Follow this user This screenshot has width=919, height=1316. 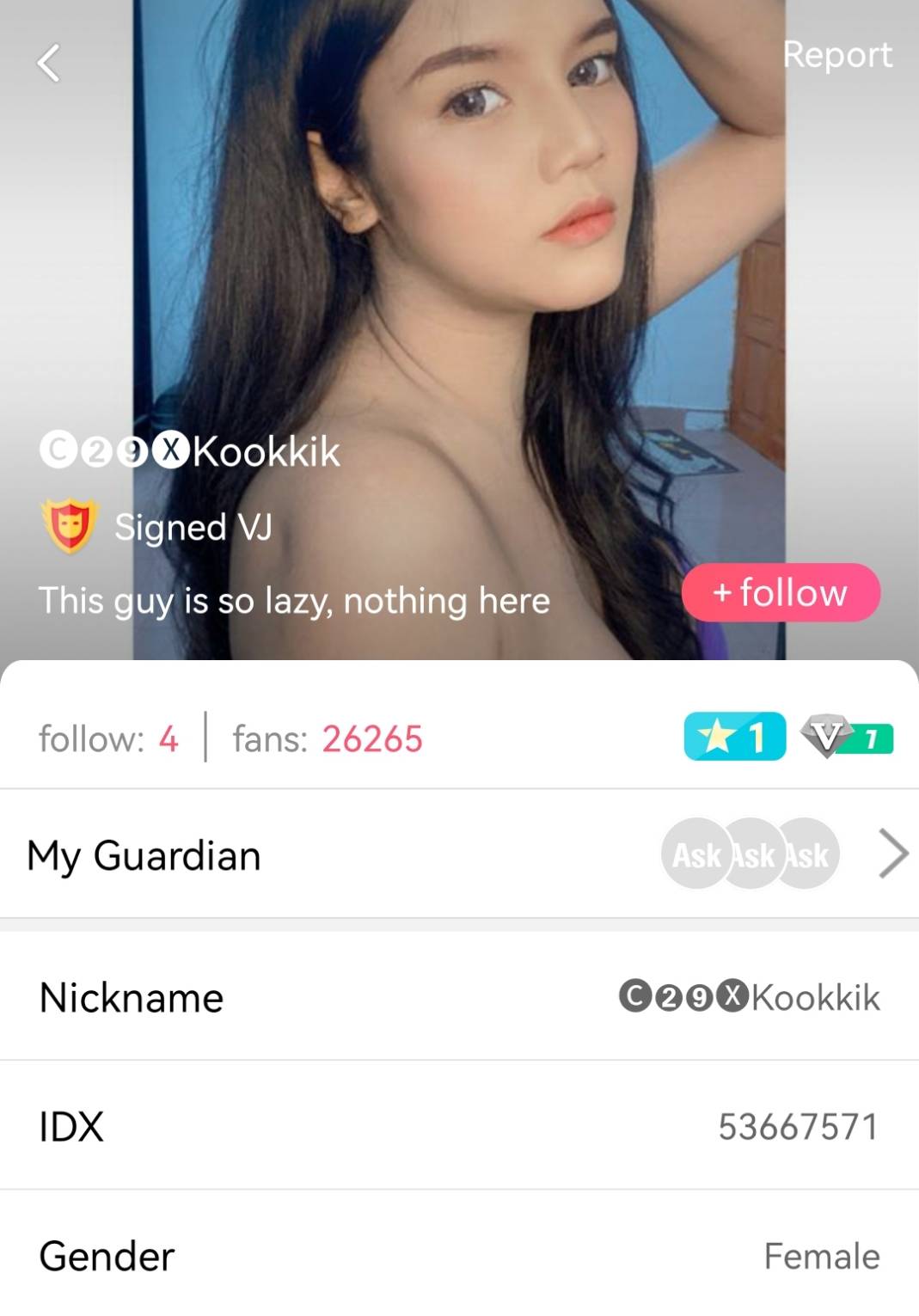(780, 592)
